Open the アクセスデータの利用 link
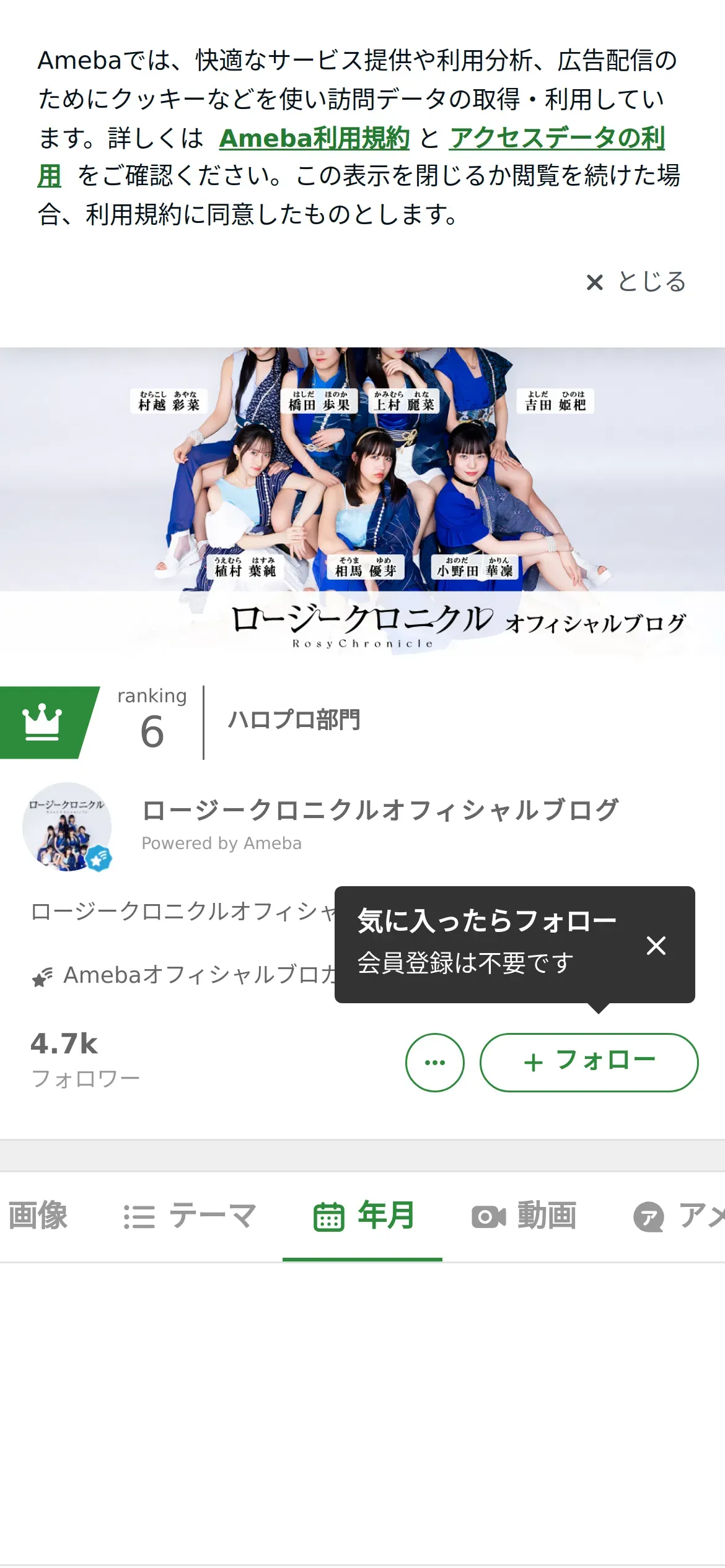Screen dimensions: 725x1568 [x=557, y=137]
